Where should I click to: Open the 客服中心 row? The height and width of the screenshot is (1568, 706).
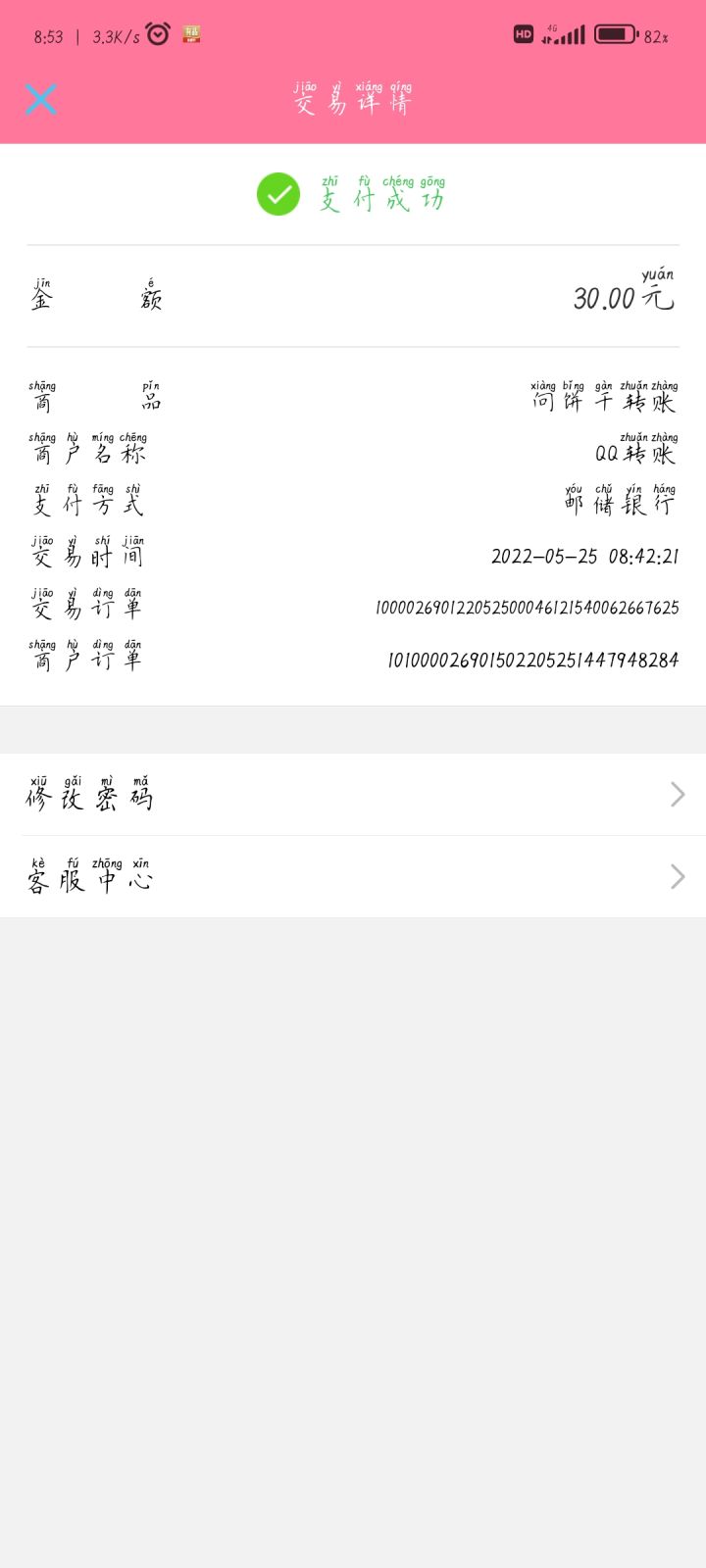pyautogui.click(x=353, y=877)
